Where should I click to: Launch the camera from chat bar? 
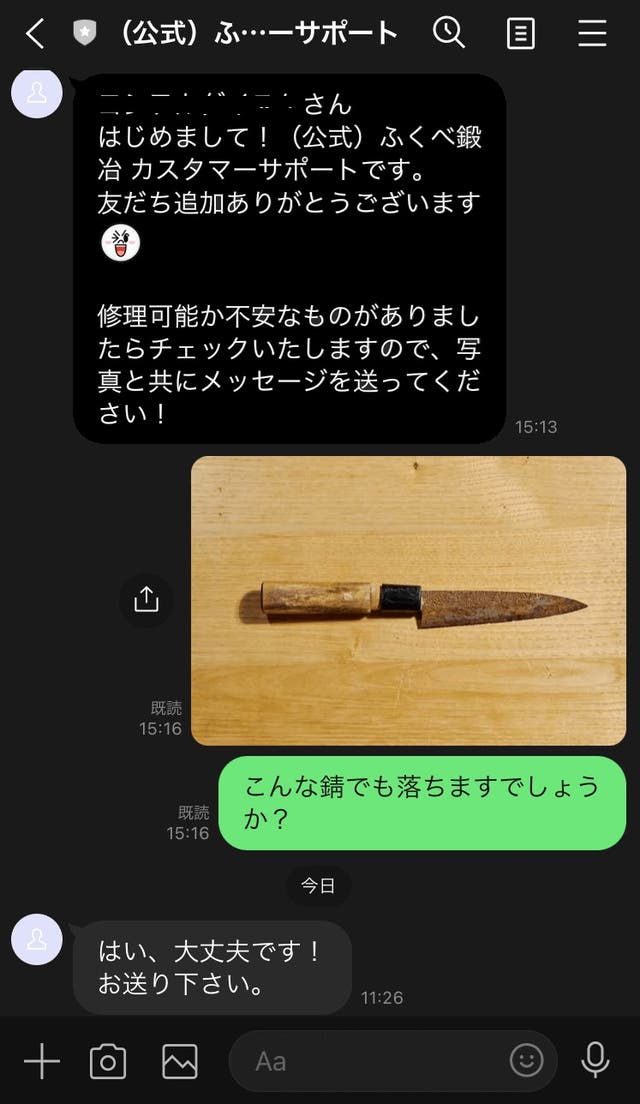pos(108,1061)
